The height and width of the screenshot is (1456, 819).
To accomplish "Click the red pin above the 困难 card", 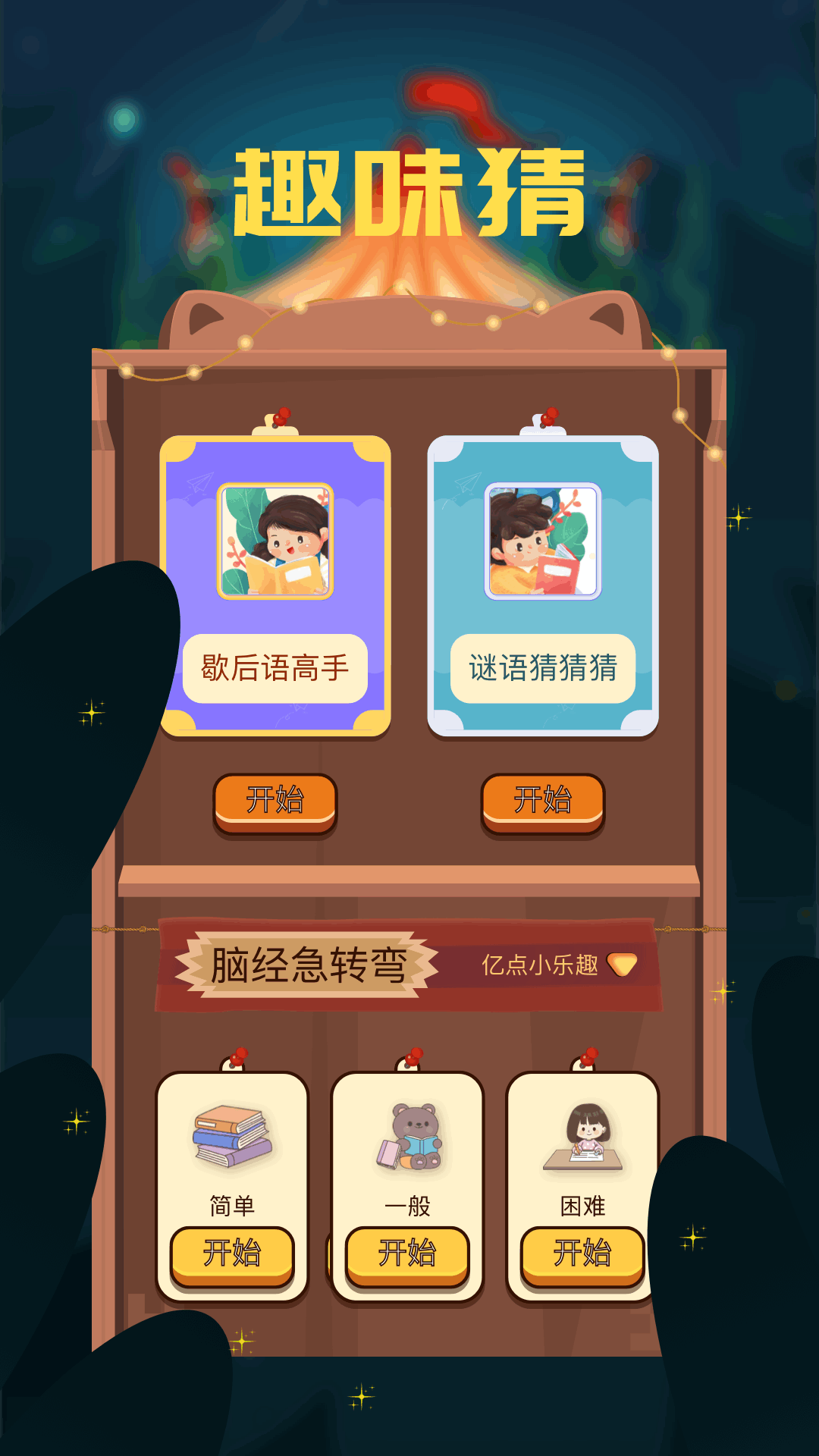I will [x=589, y=1058].
